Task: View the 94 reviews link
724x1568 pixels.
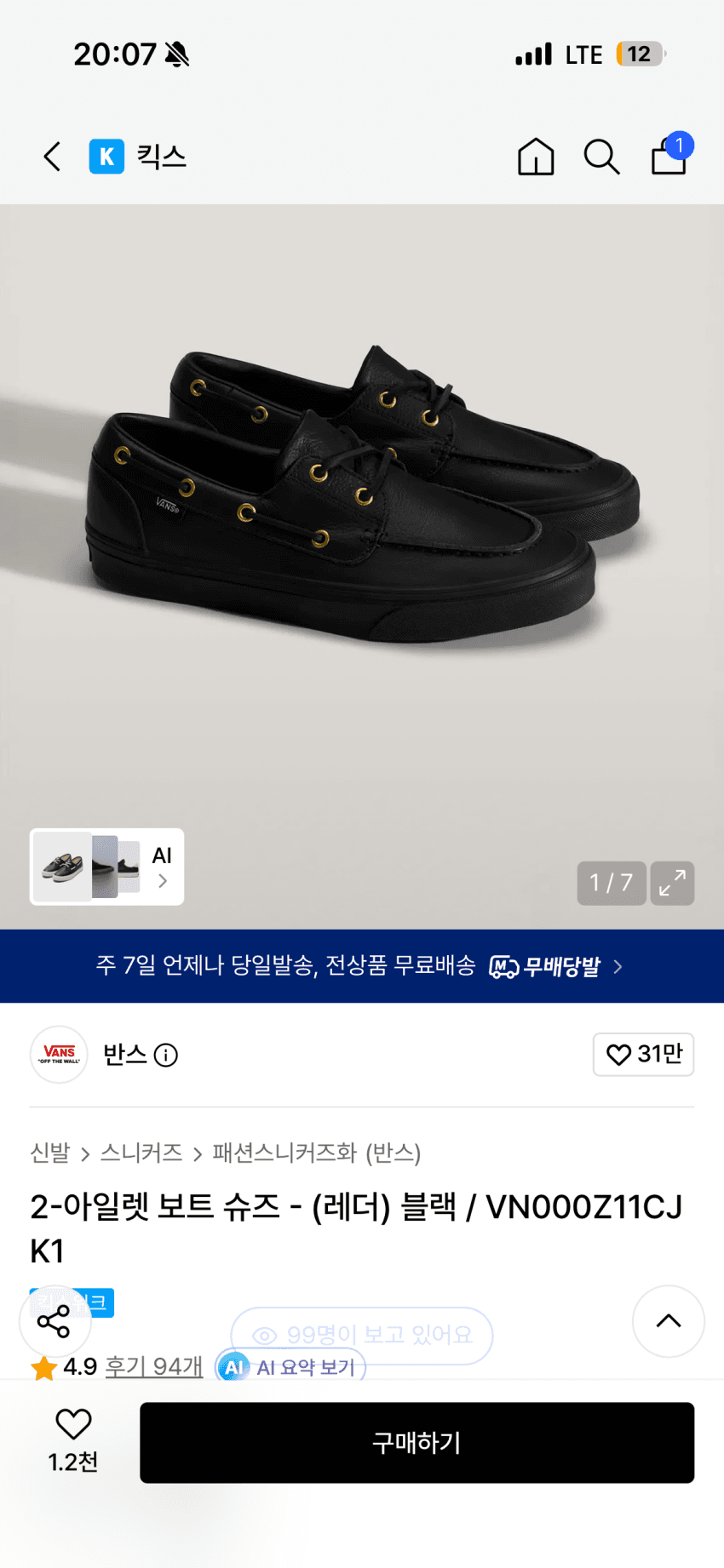Action: [153, 1366]
